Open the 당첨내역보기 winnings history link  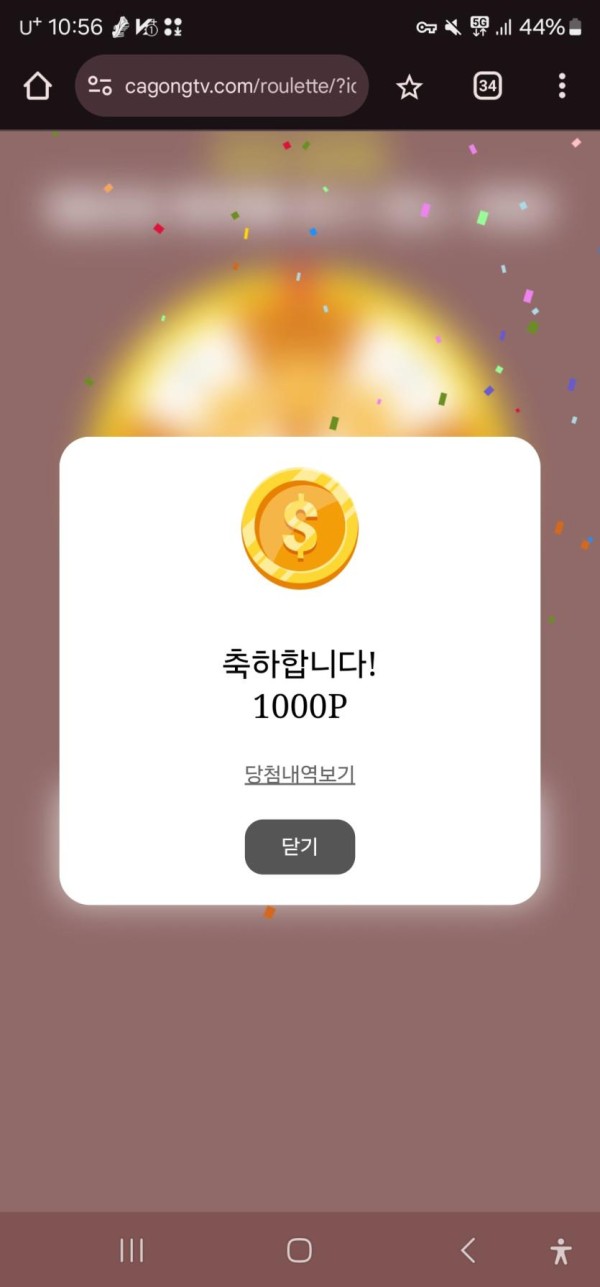click(299, 774)
